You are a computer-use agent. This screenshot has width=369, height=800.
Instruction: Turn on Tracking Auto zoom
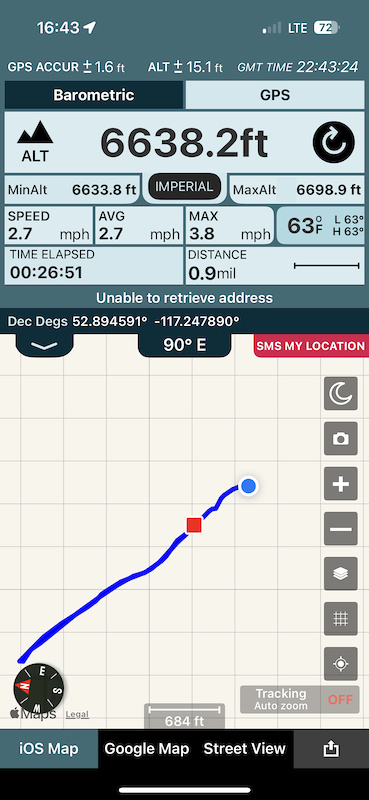click(300, 699)
